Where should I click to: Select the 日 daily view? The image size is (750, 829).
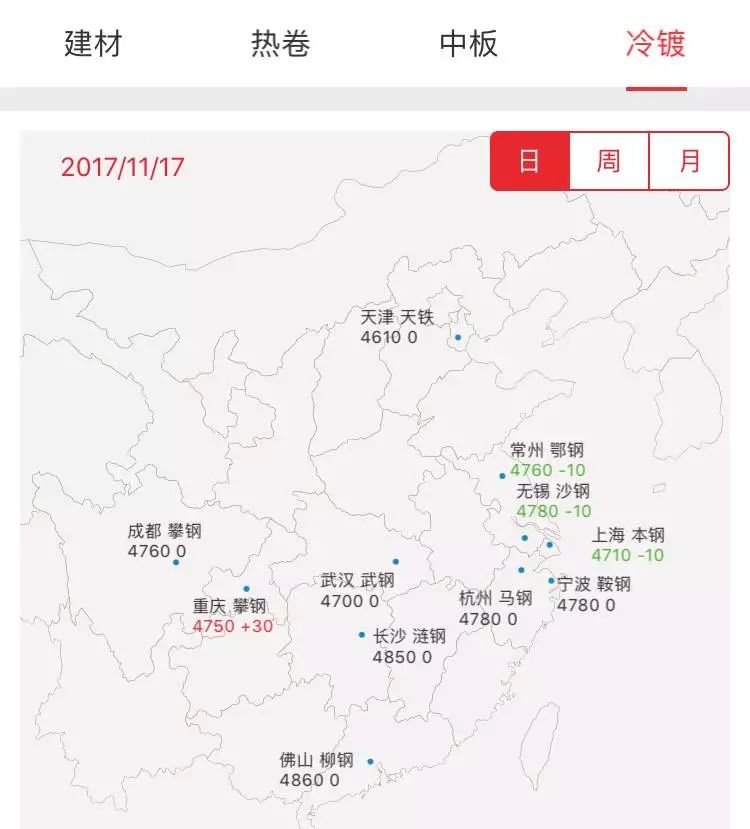coord(530,161)
